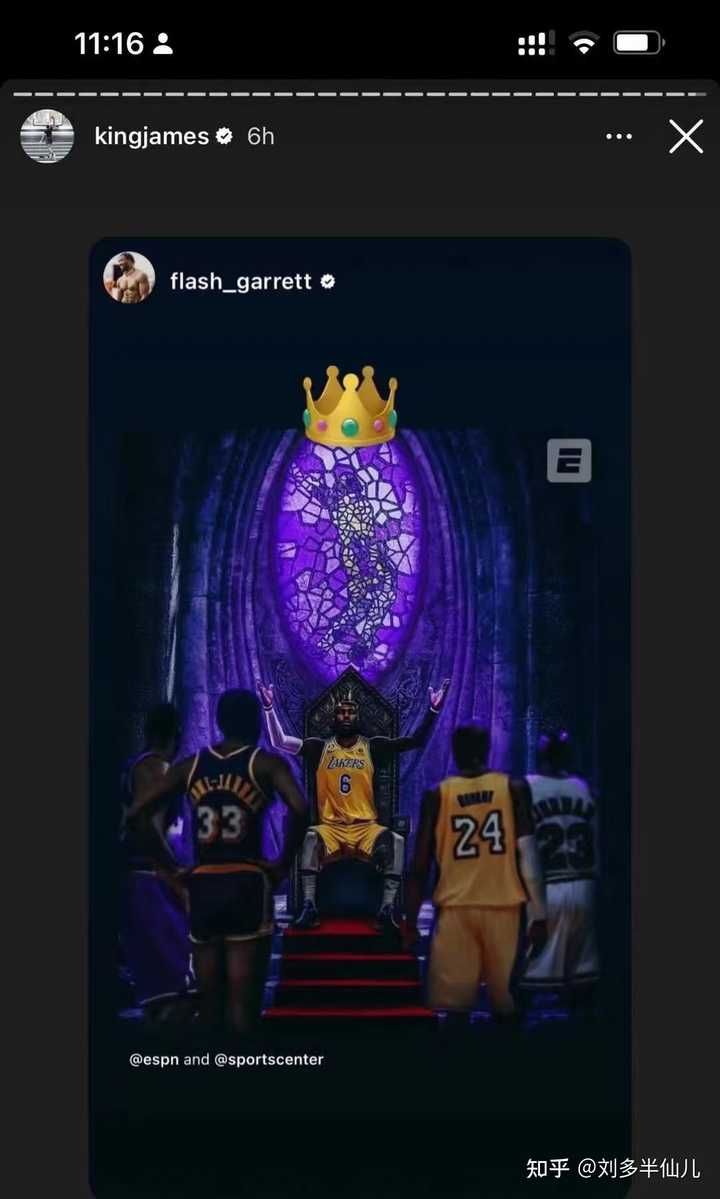Viewport: 720px width, 1199px height.
Task: Open the three-dot story options menu
Action: click(x=618, y=137)
